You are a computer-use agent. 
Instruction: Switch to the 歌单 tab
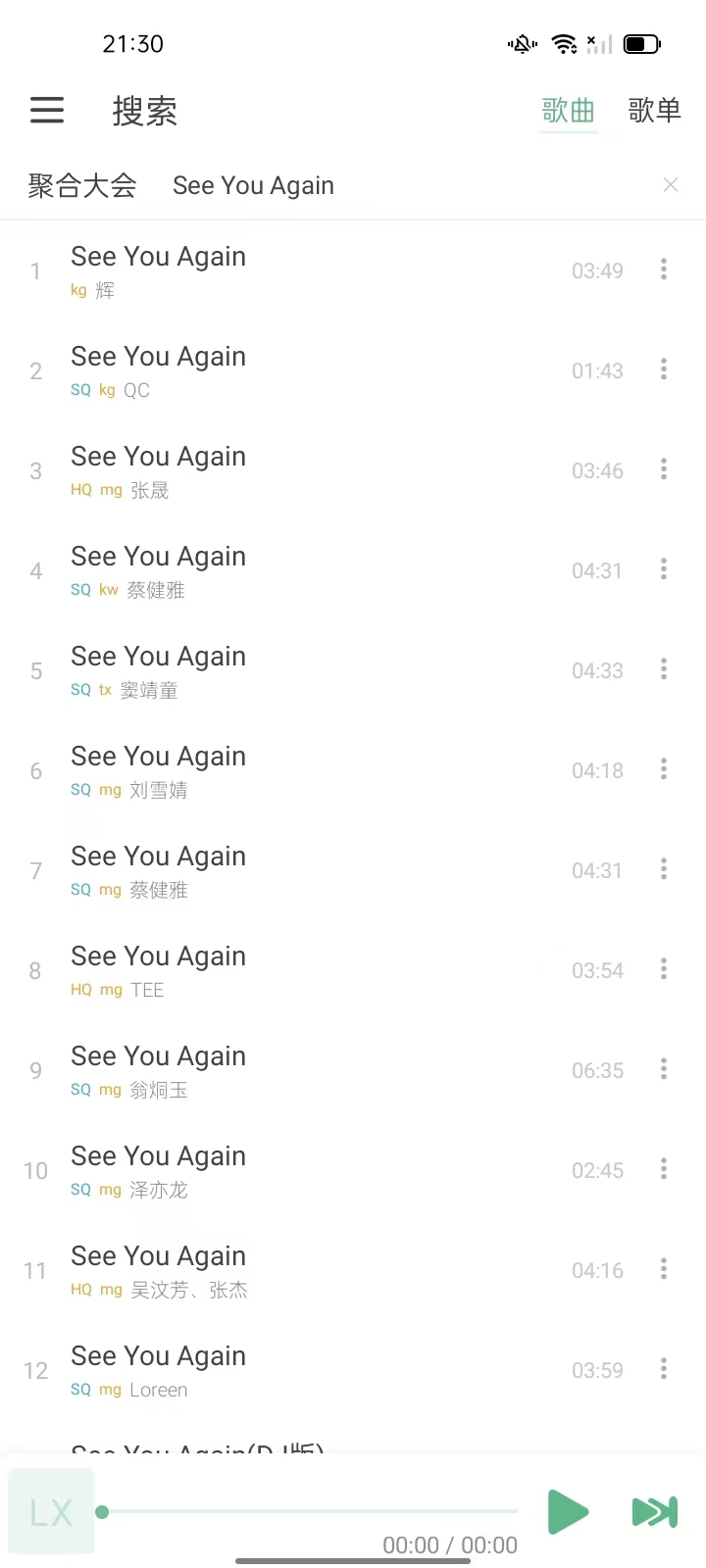click(654, 111)
